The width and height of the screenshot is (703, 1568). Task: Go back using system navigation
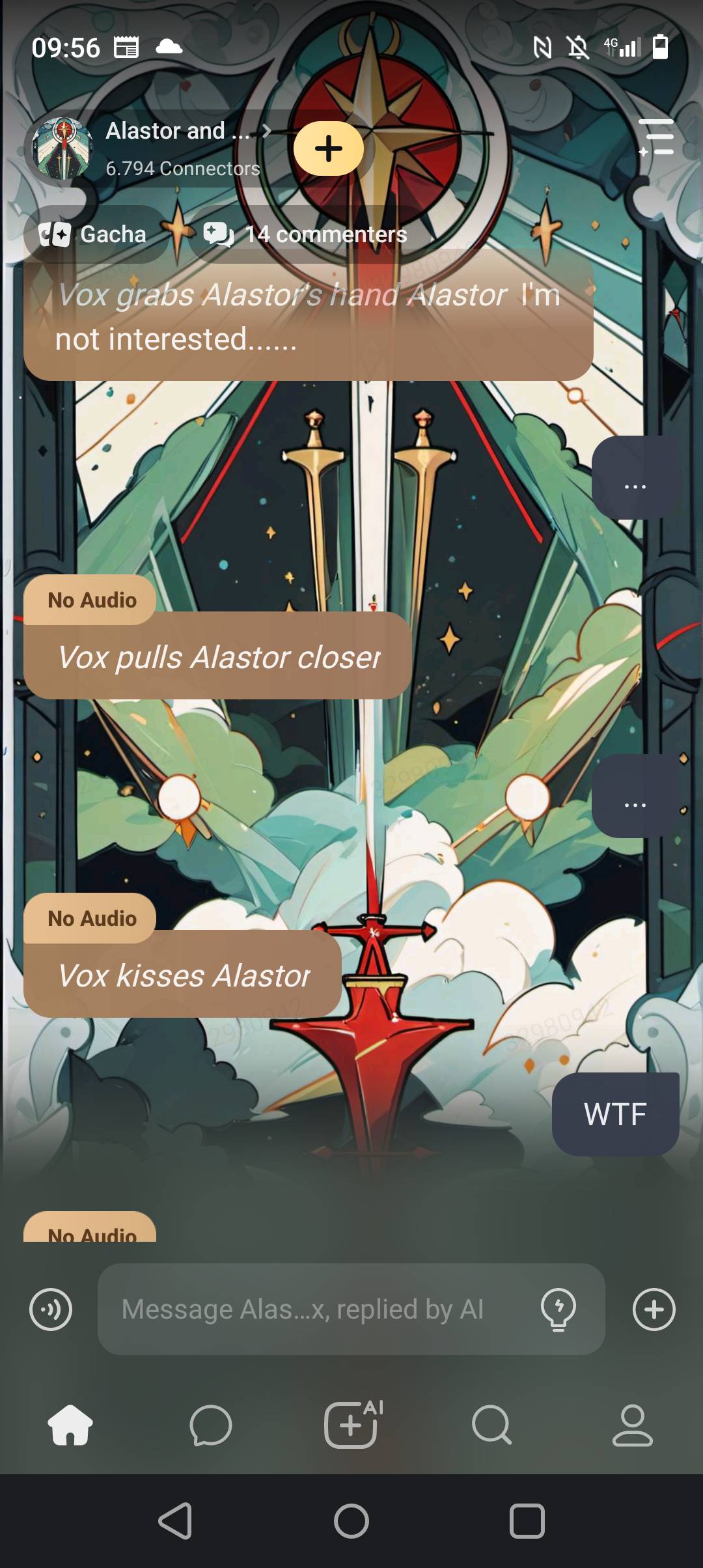175,1521
